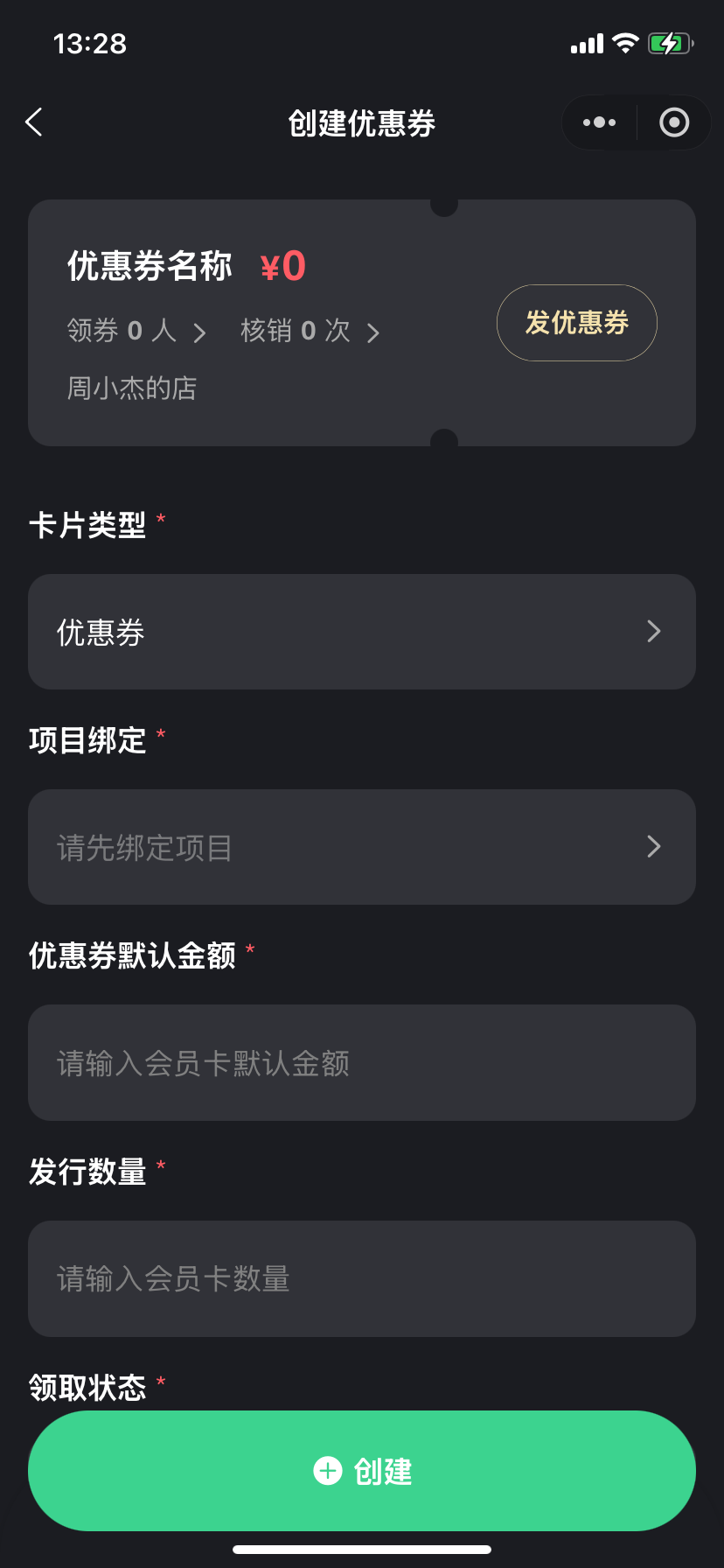
Task: Close the mini program via circle icon
Action: (674, 122)
